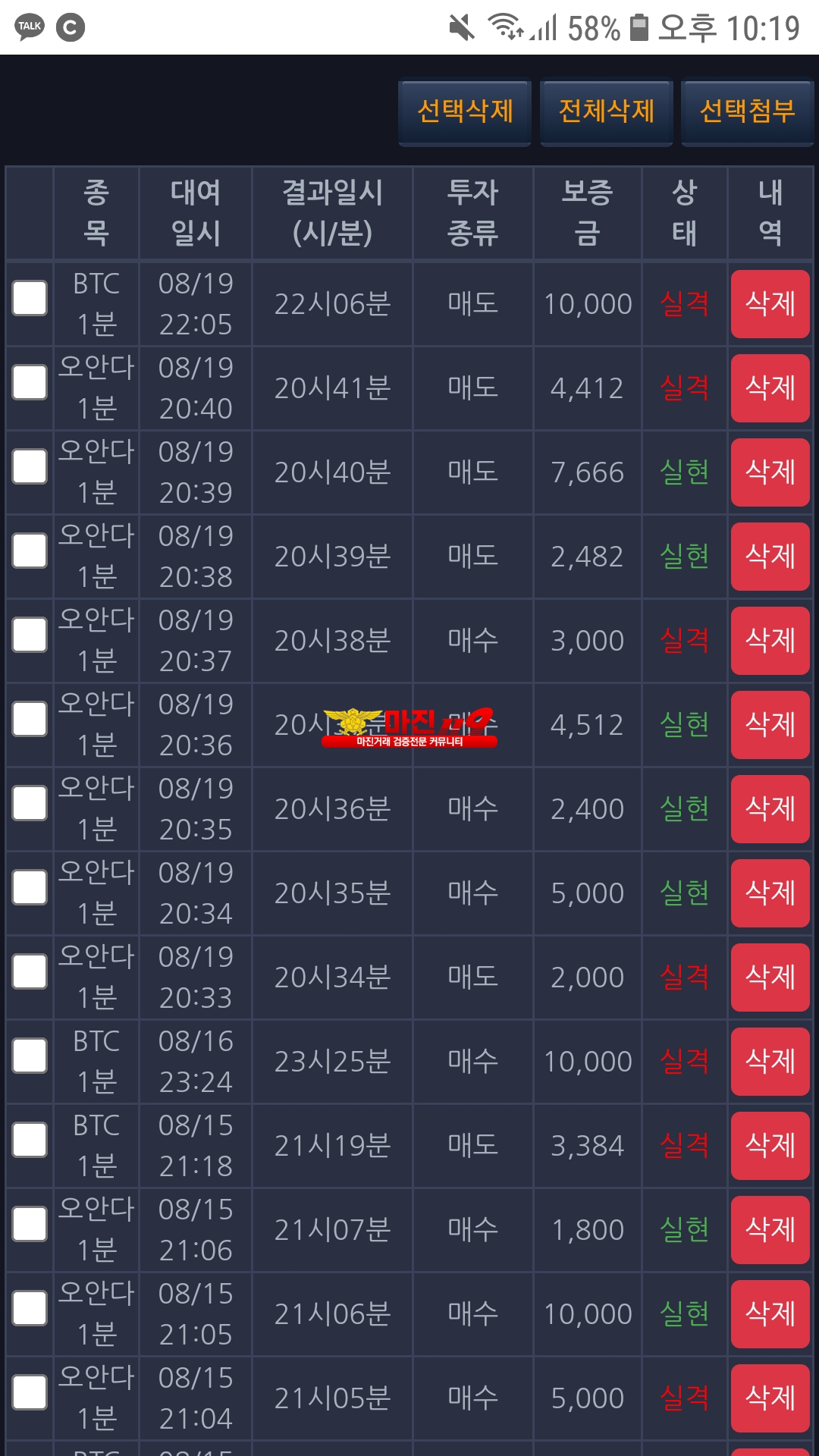Select the checkbox for 08/19 20:40 row

30,382
